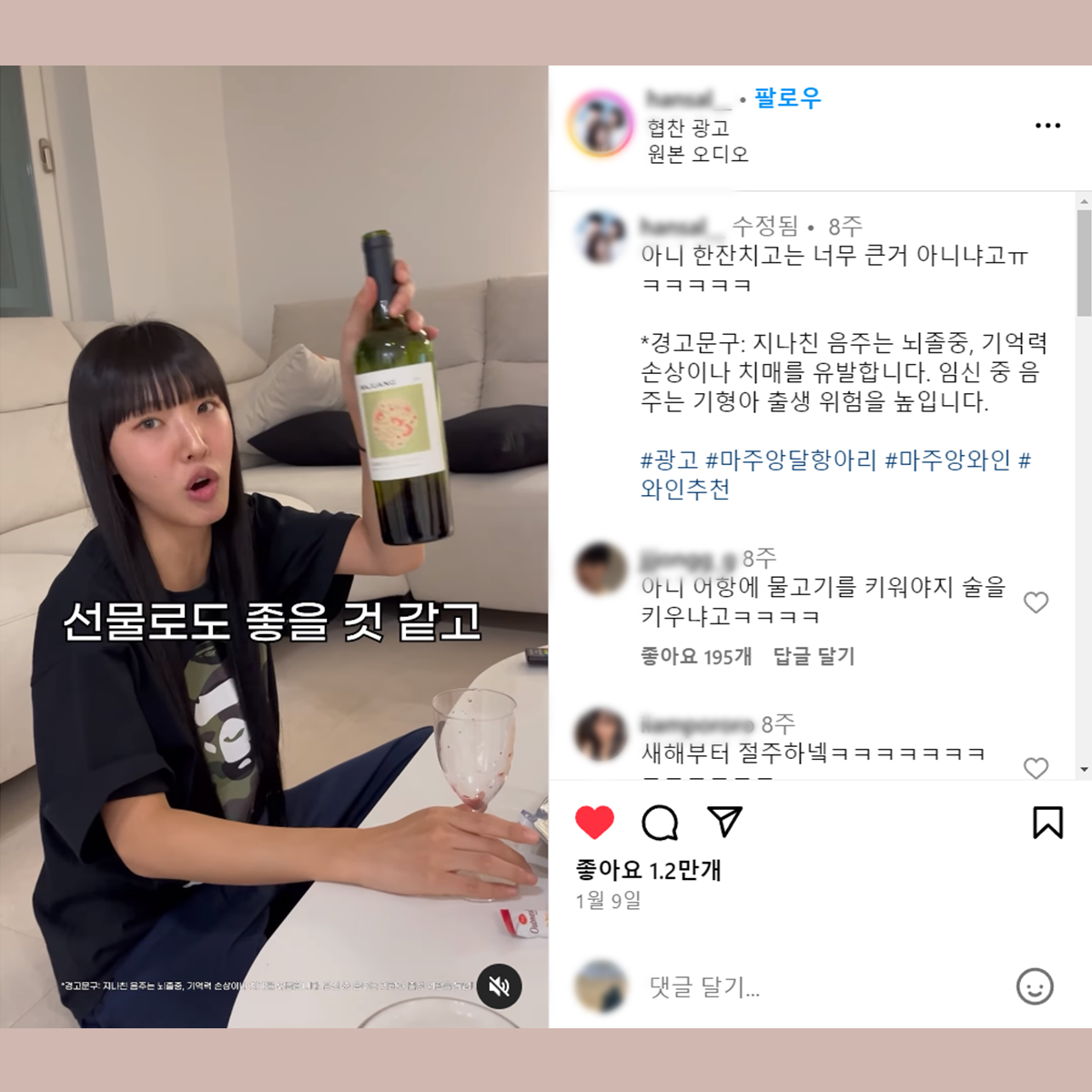Like the 새해부터 절주하넹 comment
Screen dimensions: 1092x1092
[x=1036, y=767]
